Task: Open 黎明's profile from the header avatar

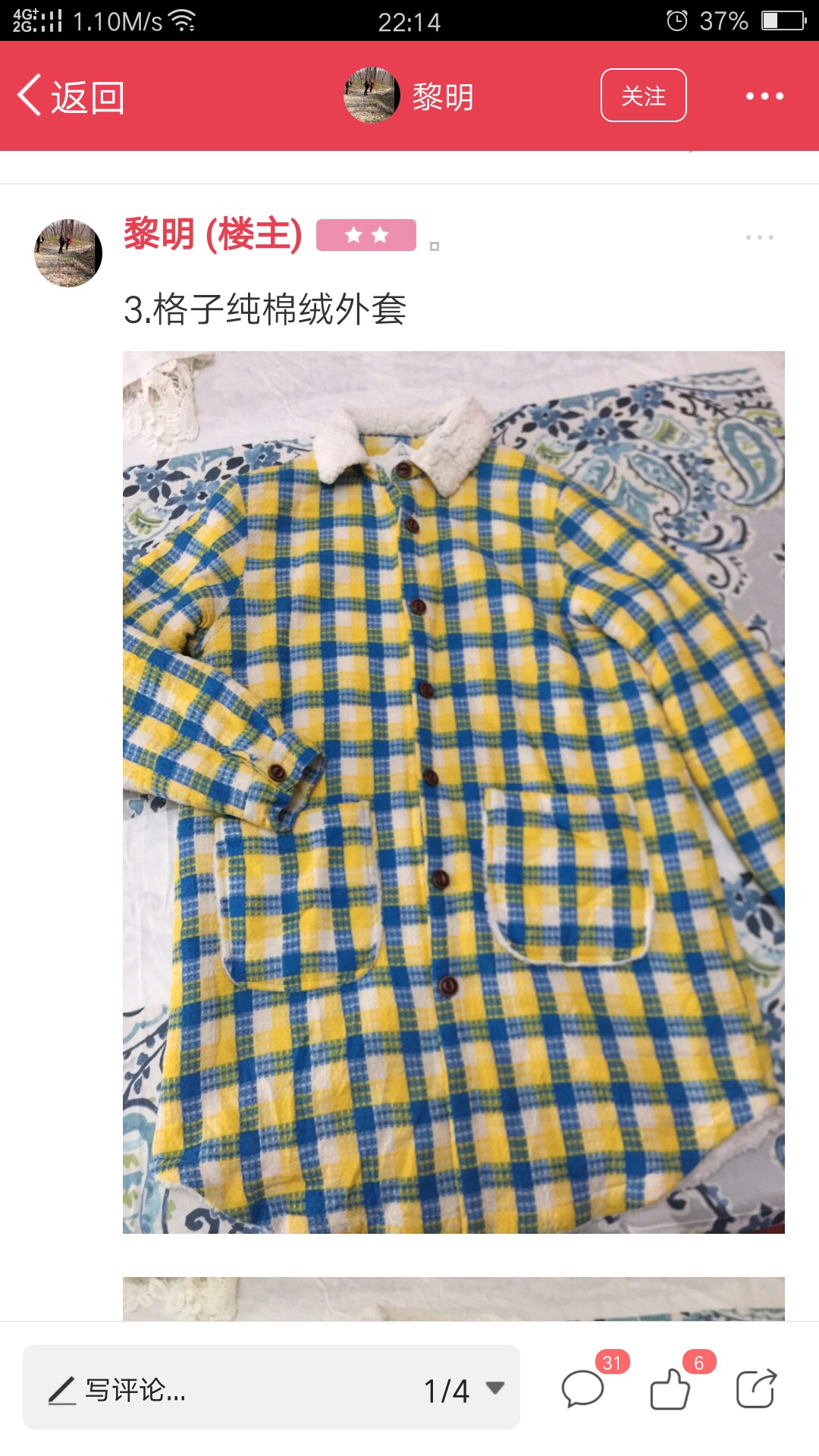Action: pyautogui.click(x=372, y=96)
